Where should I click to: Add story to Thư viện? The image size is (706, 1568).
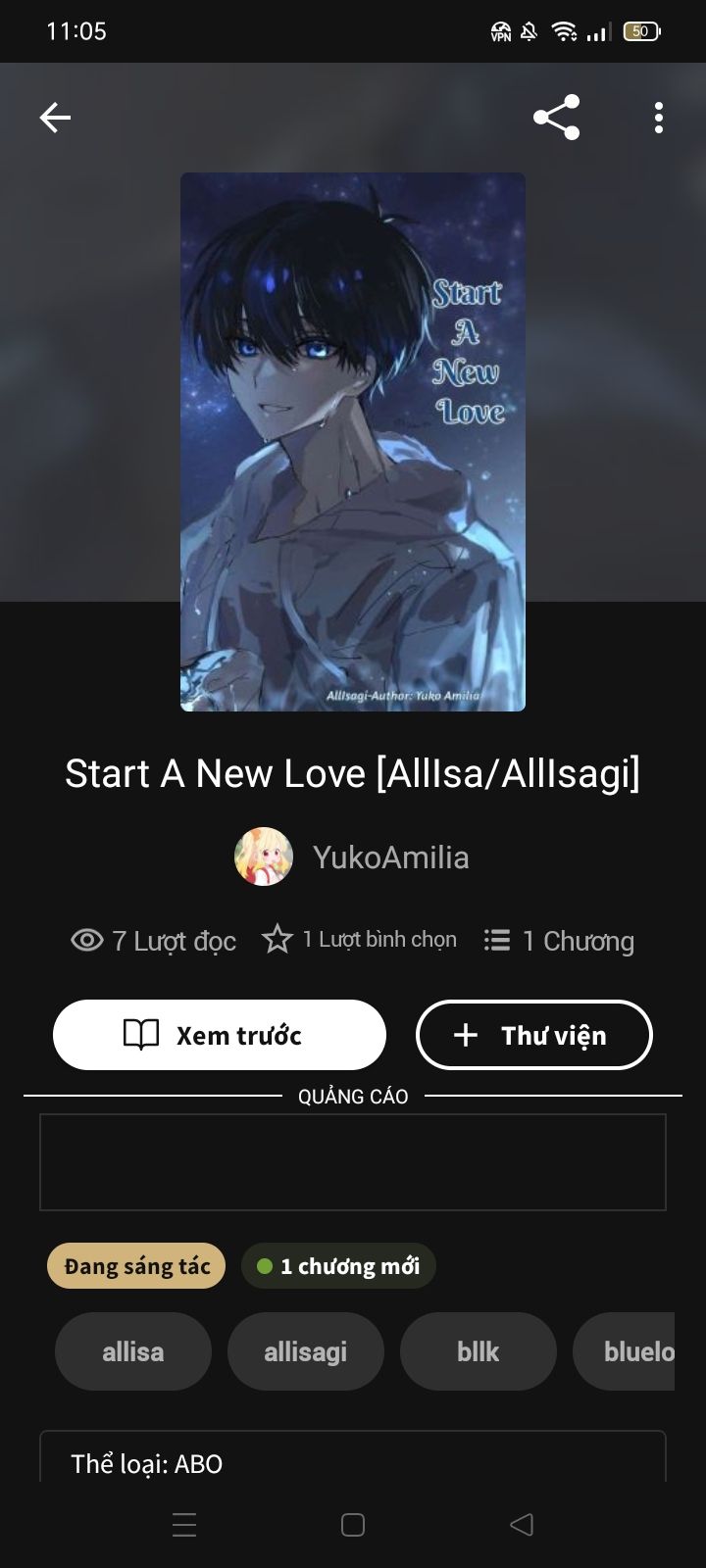(534, 1035)
